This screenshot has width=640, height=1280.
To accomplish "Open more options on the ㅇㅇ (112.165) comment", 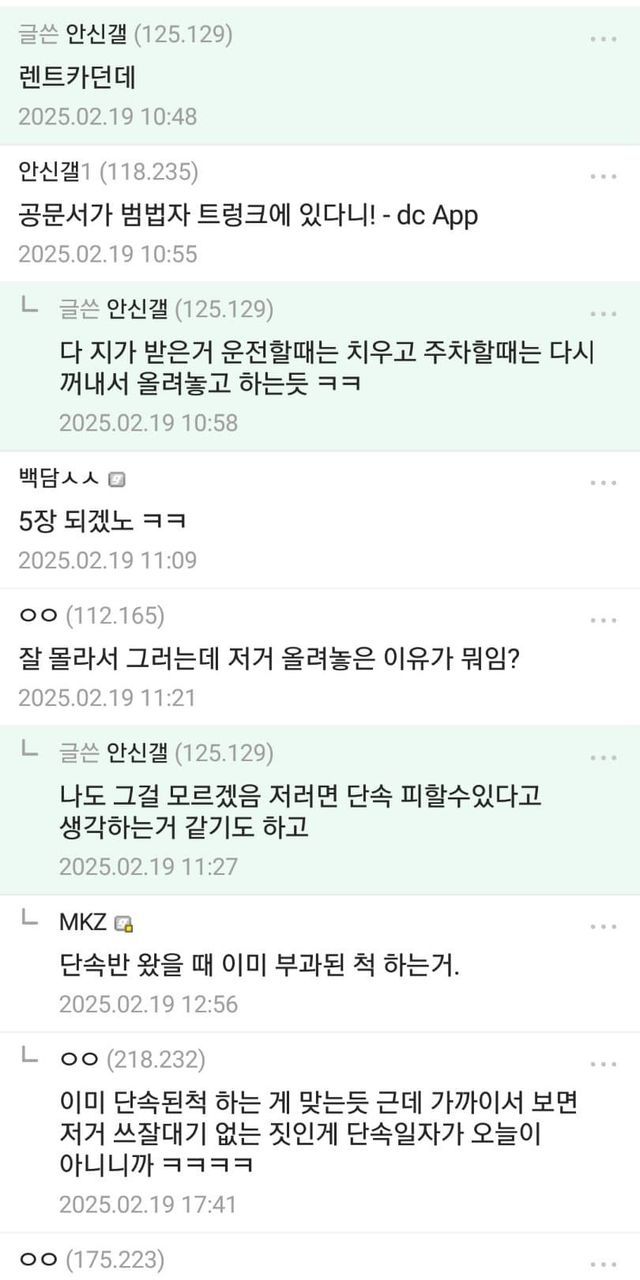I will 603,620.
